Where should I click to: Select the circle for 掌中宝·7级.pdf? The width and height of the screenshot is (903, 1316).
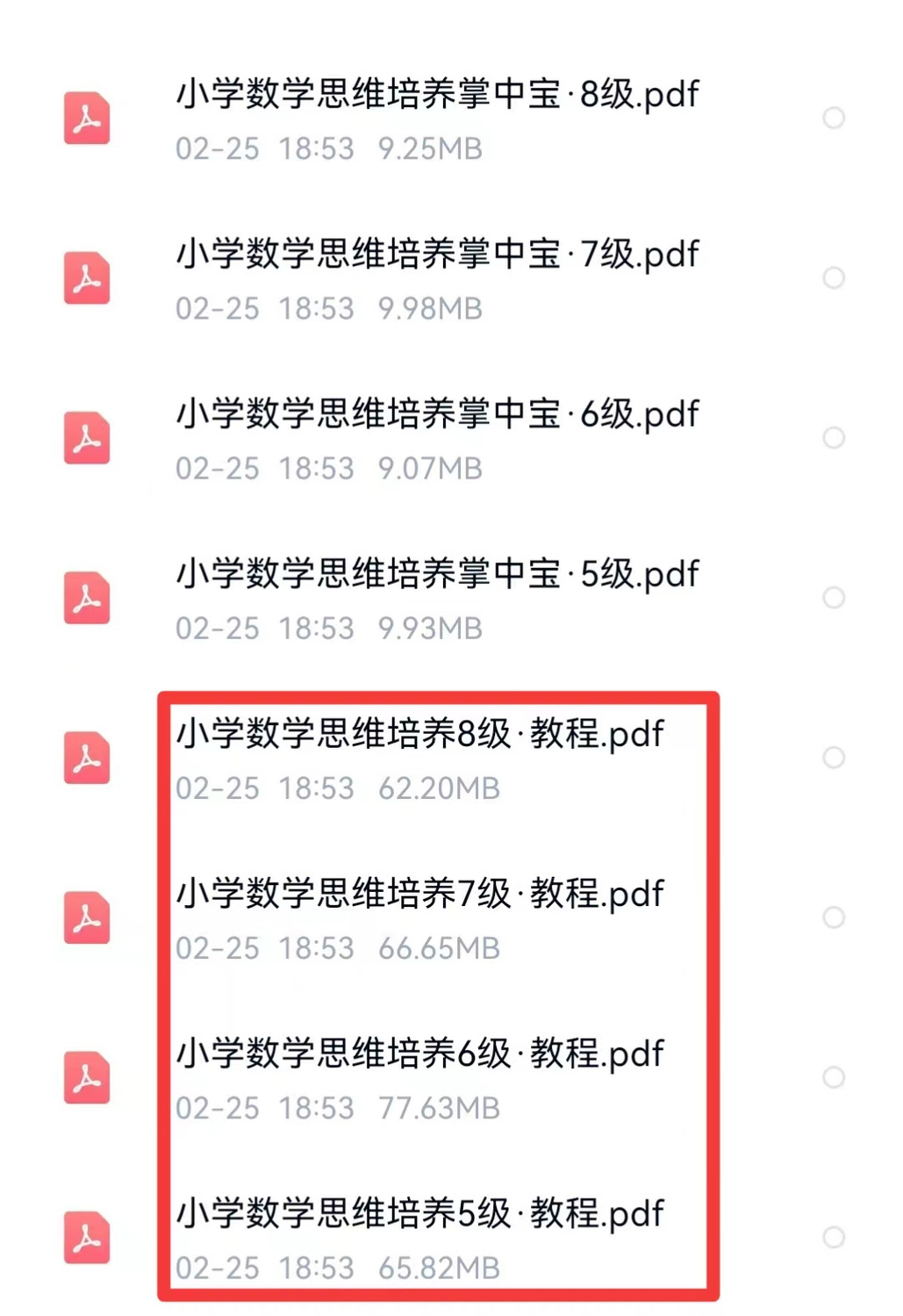pyautogui.click(x=833, y=277)
